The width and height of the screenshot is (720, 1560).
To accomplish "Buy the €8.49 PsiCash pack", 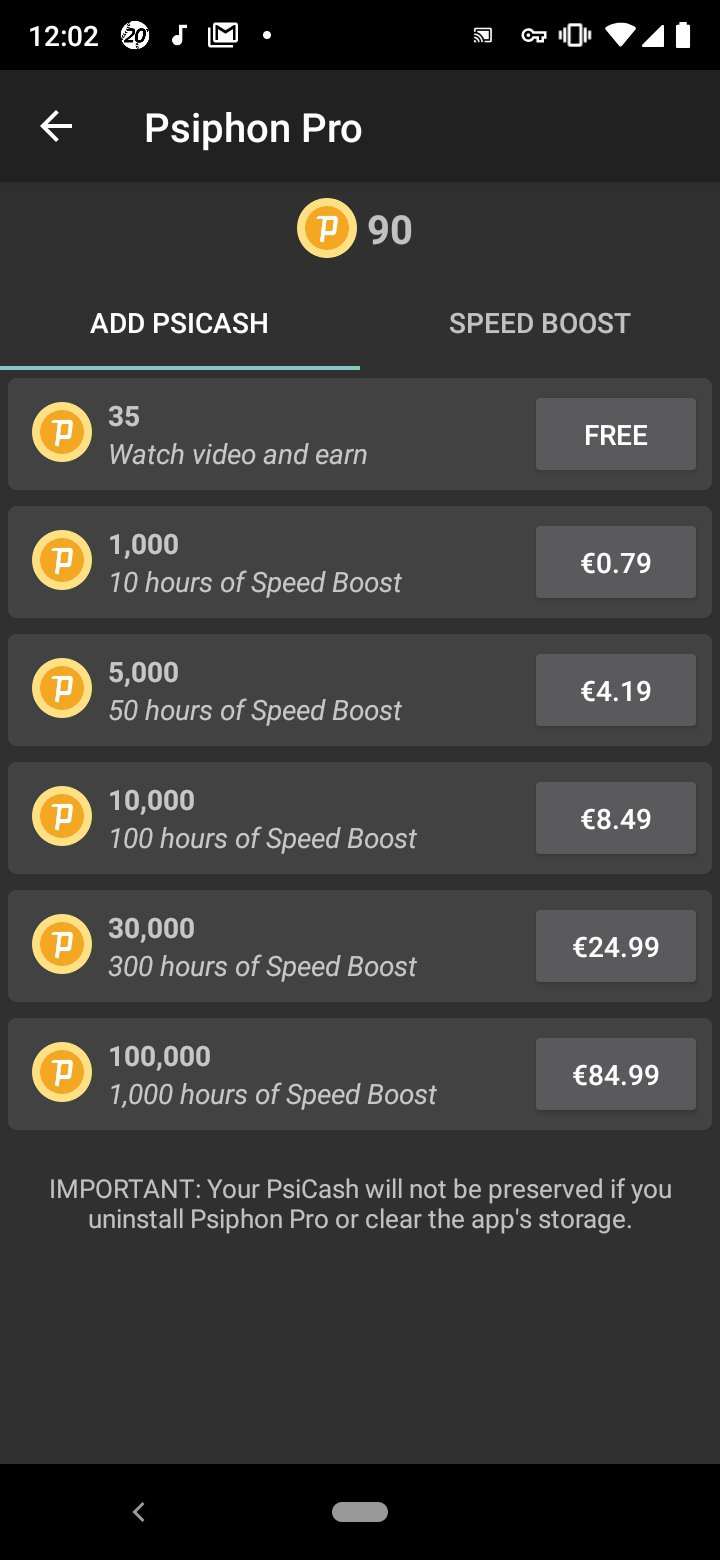I will (615, 819).
